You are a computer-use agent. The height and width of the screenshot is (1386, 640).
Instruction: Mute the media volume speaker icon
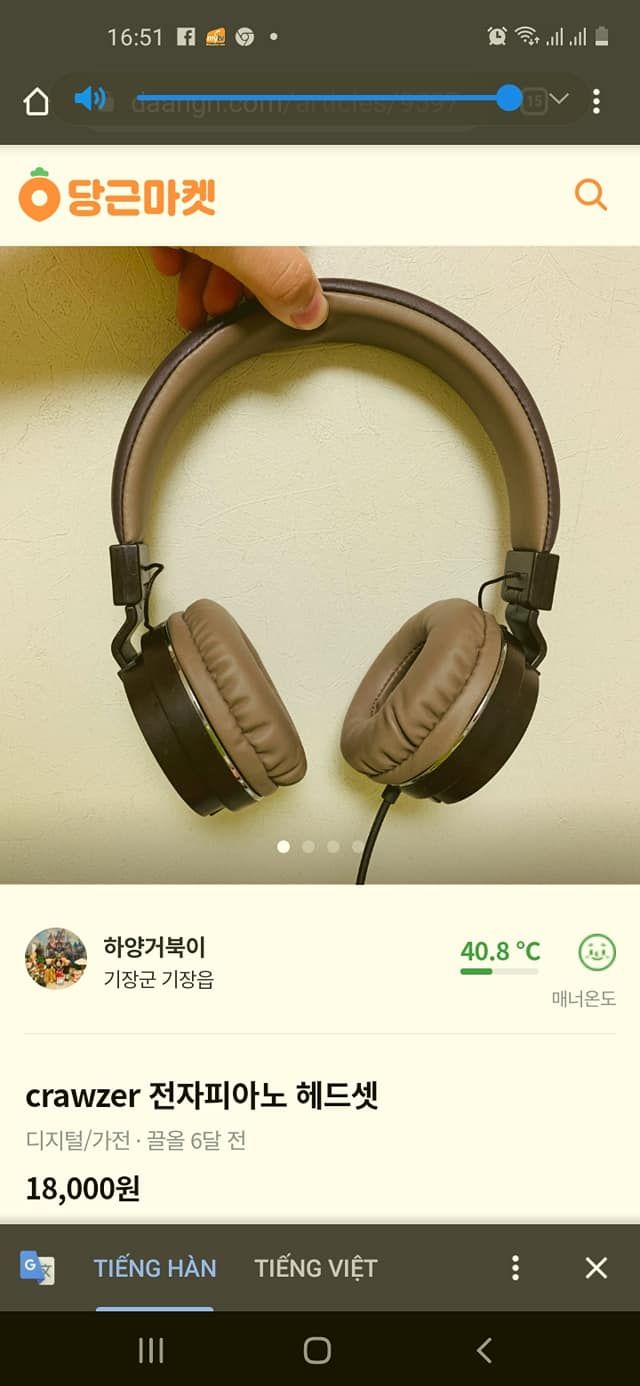[90, 98]
